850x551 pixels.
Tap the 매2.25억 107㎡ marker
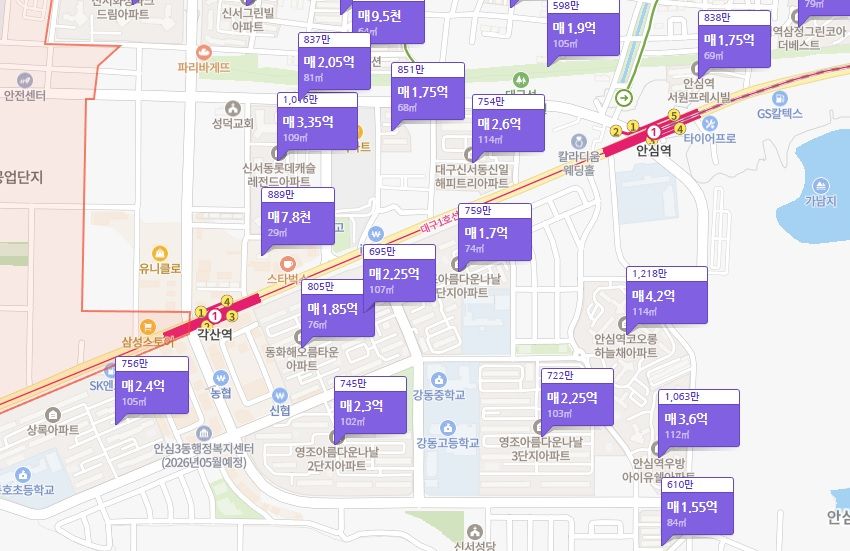399,279
